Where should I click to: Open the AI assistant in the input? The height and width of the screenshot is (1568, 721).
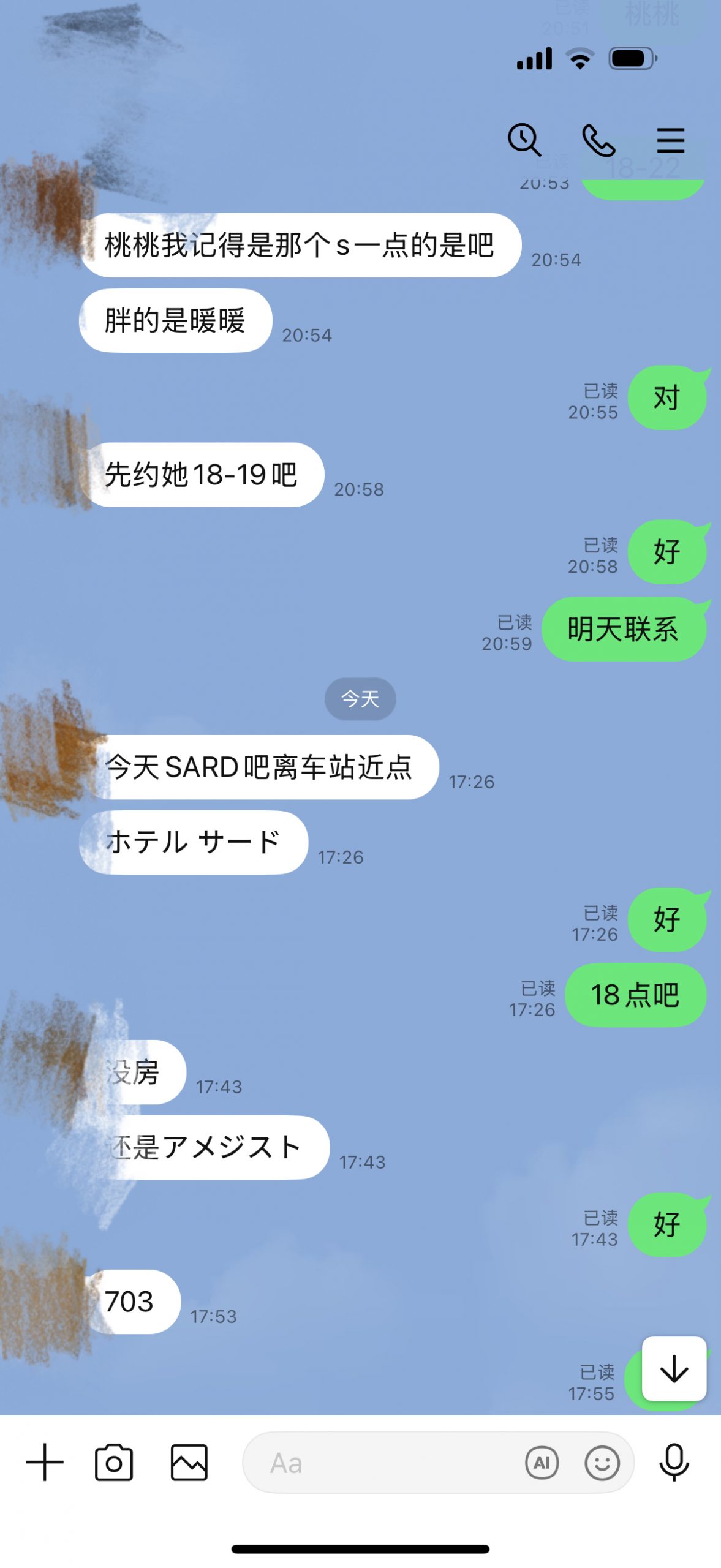[x=542, y=1463]
